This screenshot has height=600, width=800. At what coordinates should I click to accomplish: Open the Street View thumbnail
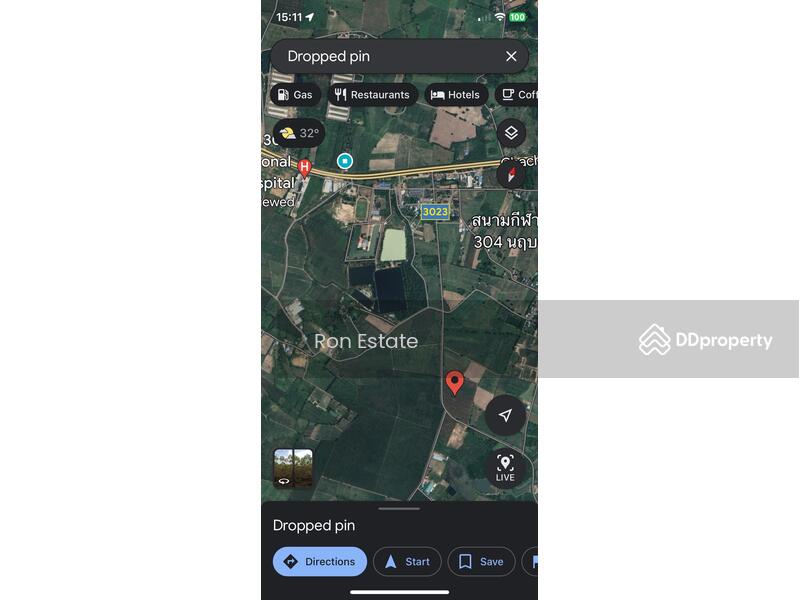pyautogui.click(x=293, y=468)
